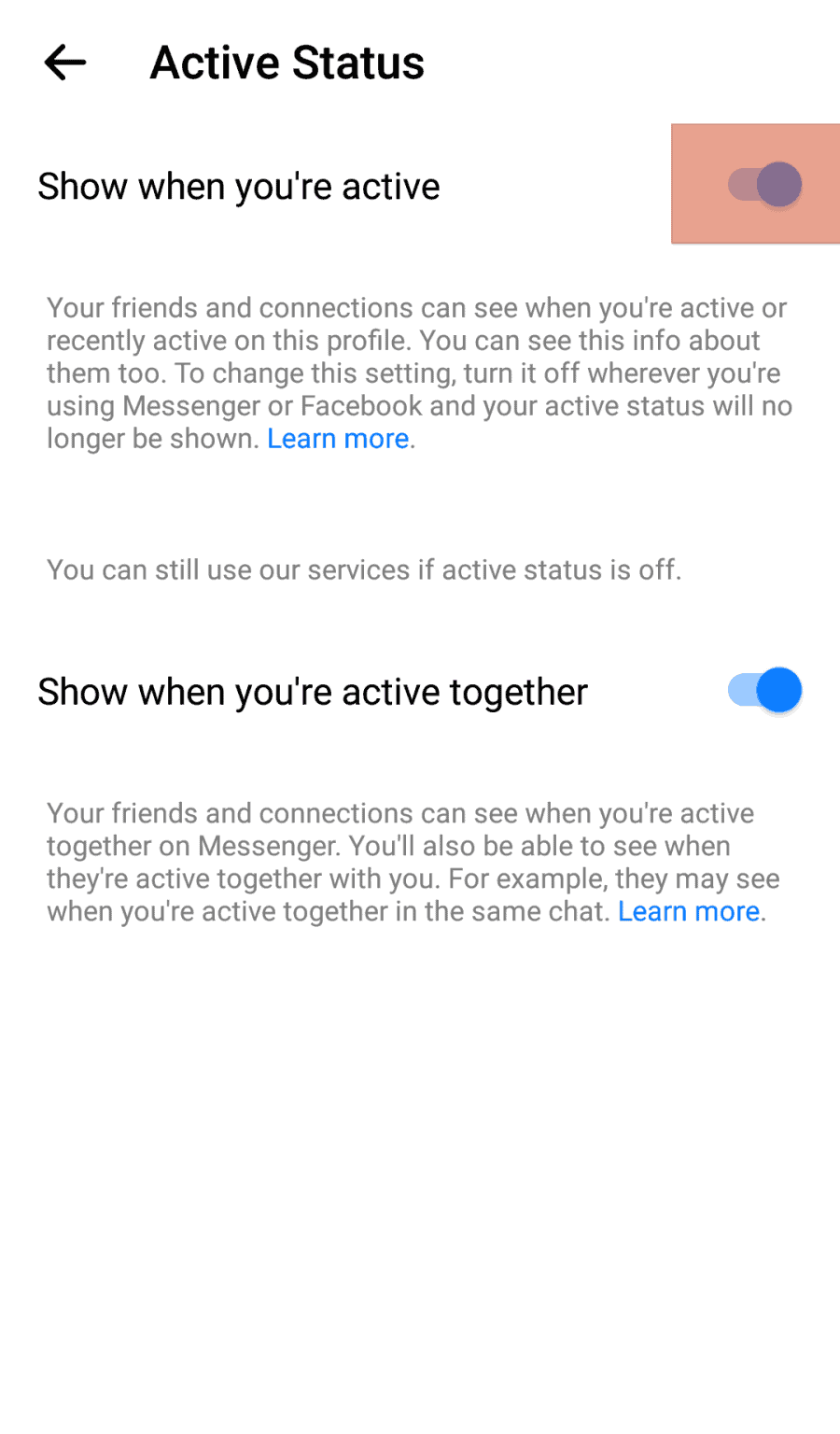The image size is (840, 1434).
Task: Select the Show when you're active label
Action: click(238, 186)
